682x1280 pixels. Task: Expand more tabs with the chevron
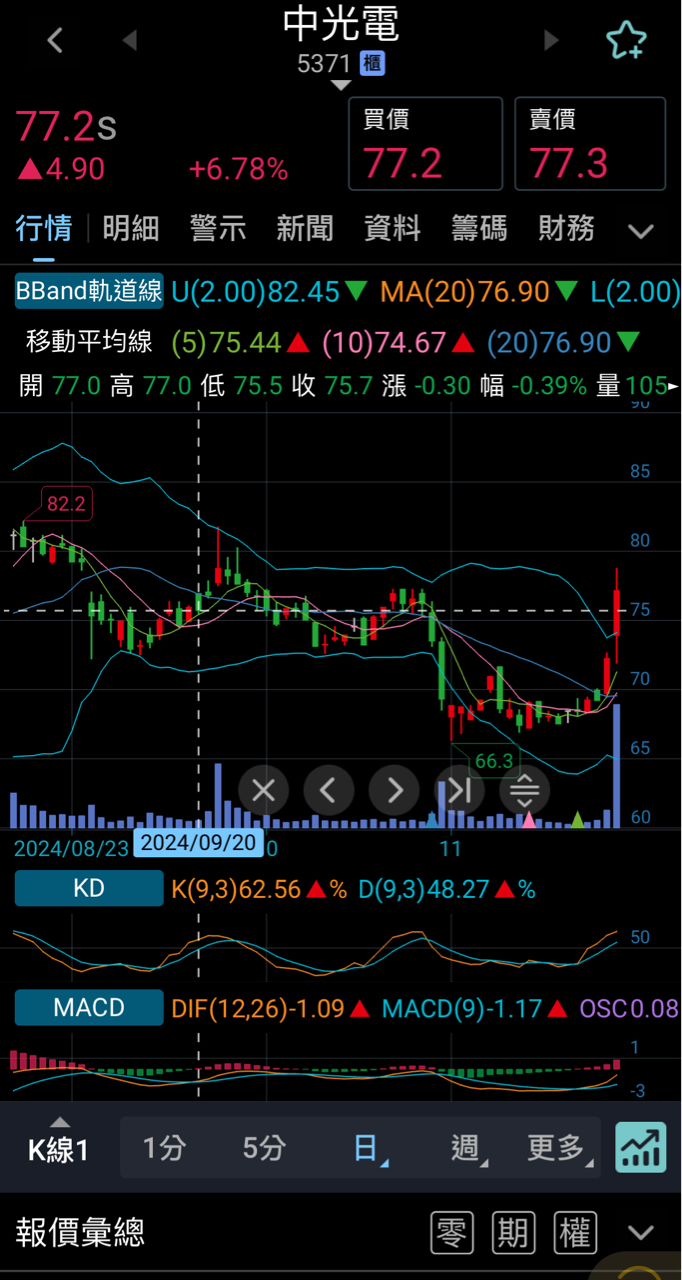coord(640,231)
